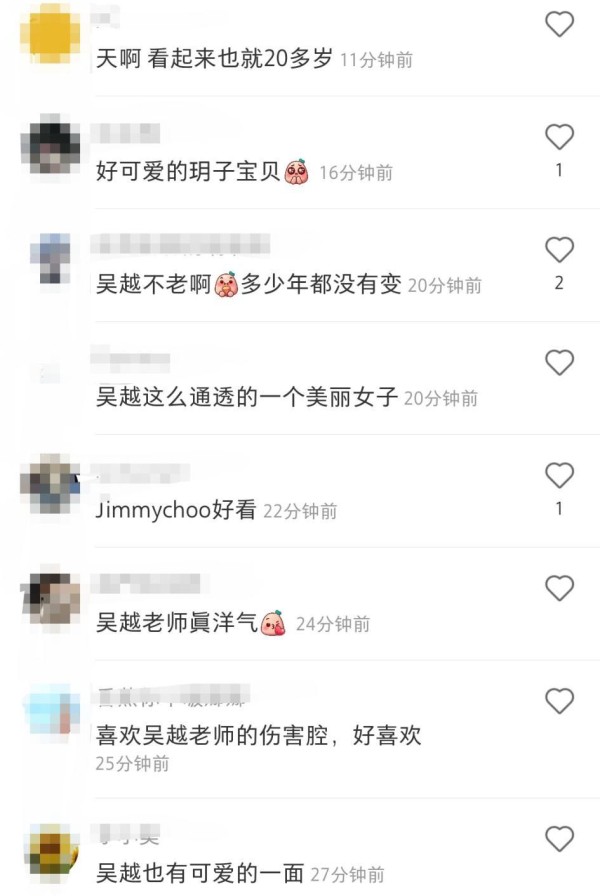Like the comment 'Jimmychoo好看'
Screen dimensions: 600x896
click(x=559, y=475)
